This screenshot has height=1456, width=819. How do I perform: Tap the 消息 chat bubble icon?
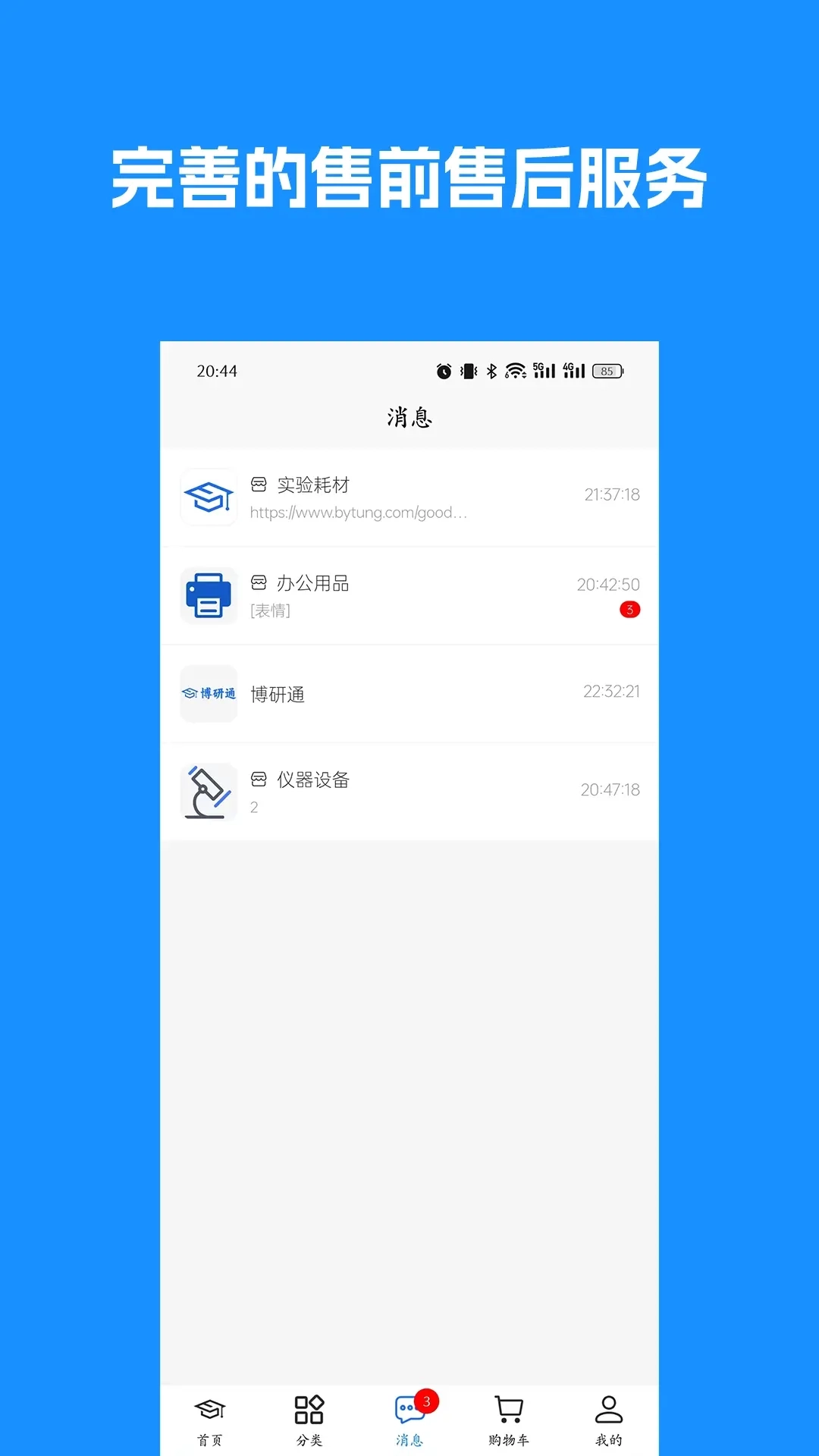(406, 1407)
